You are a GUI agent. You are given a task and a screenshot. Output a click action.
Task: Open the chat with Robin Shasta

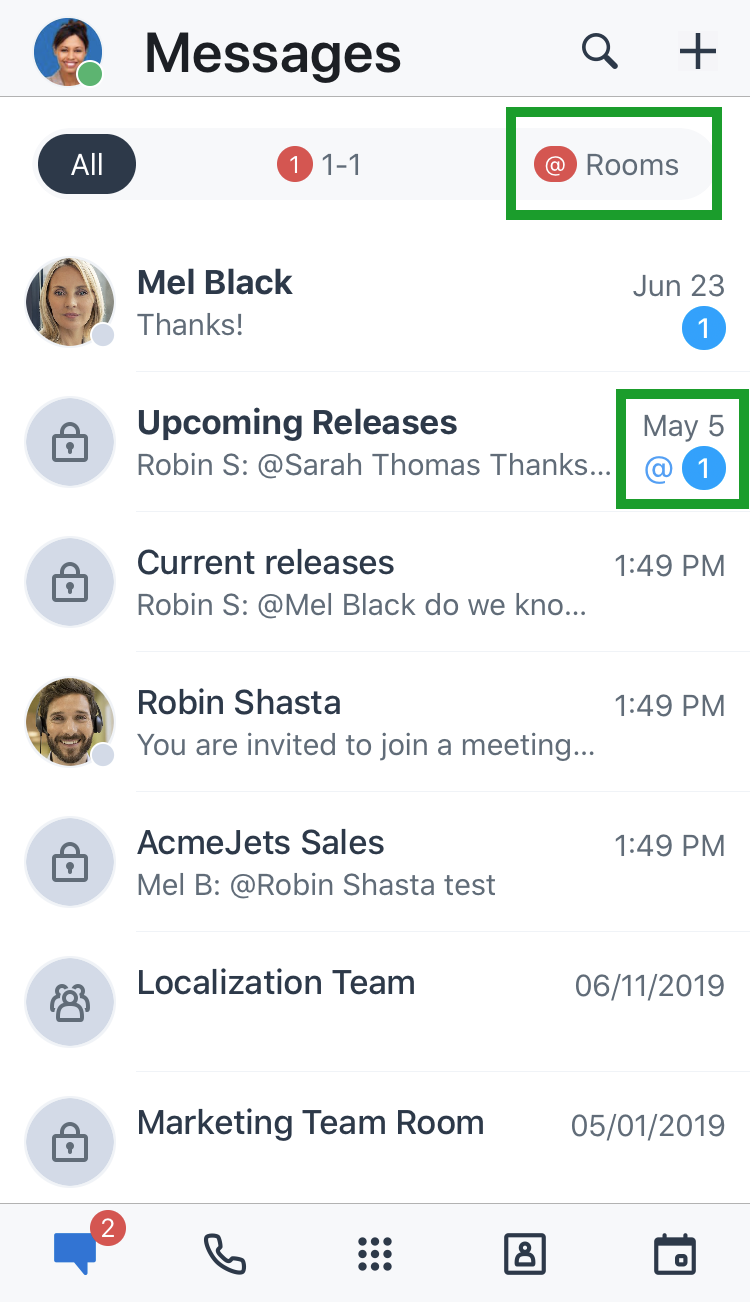click(375, 722)
